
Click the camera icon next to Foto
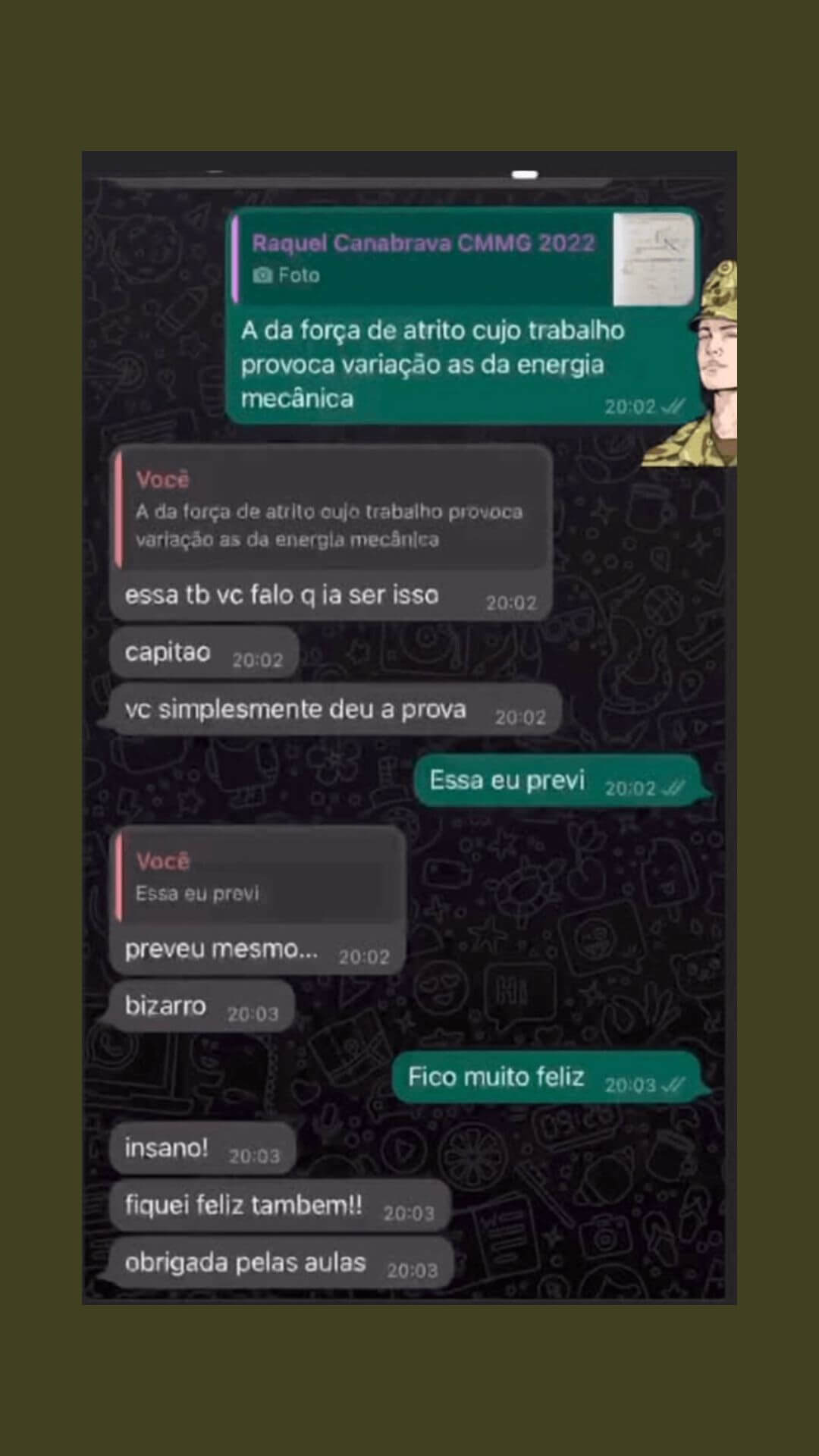[262, 275]
